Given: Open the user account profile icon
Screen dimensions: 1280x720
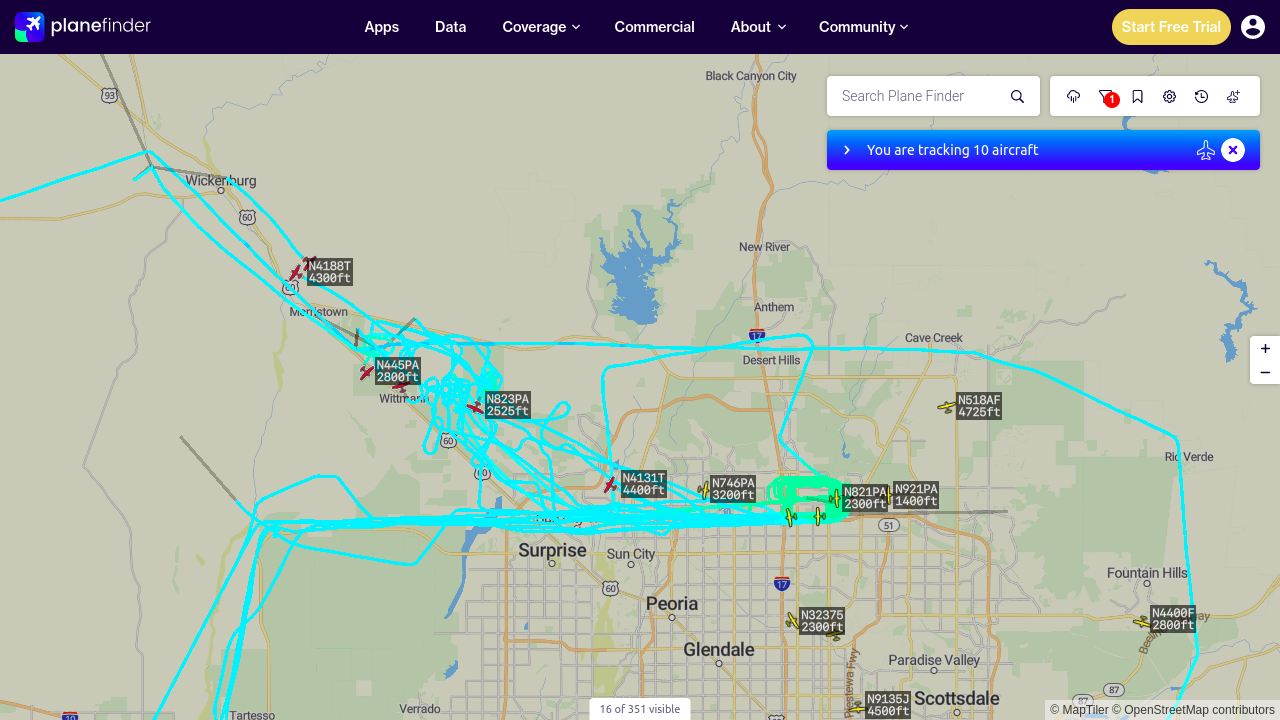Looking at the screenshot, I should (1253, 27).
